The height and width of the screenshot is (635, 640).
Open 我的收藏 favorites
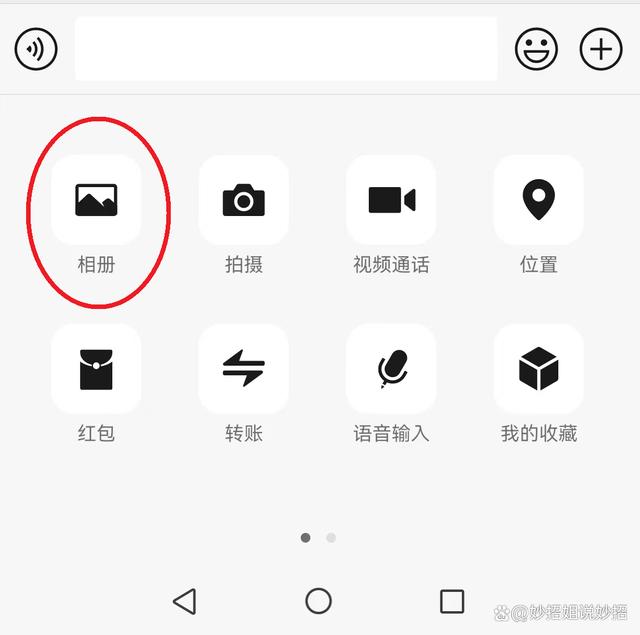(539, 370)
